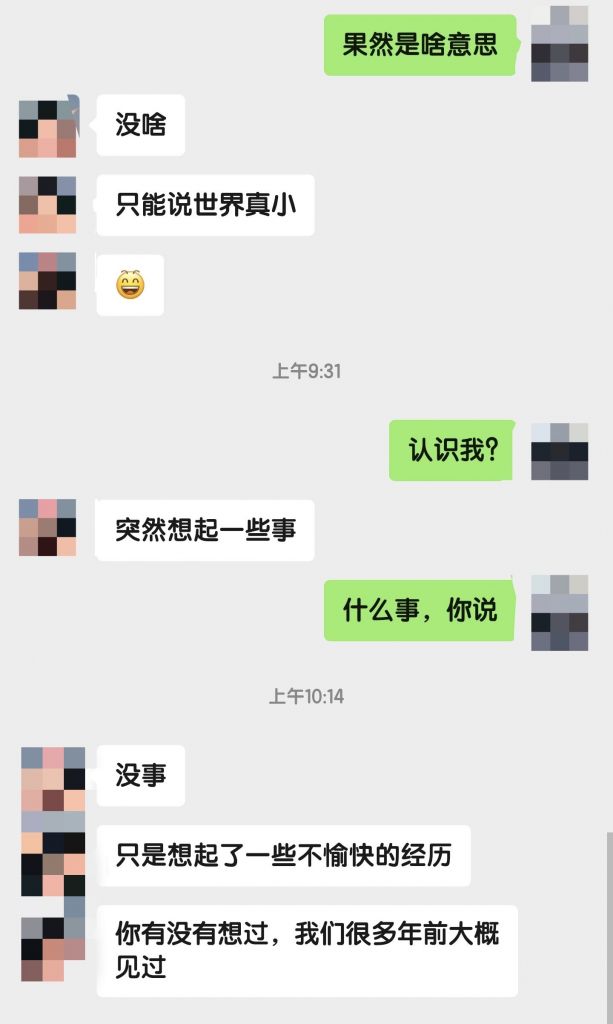Viewport: 613px width, 1024px height.
Task: Open own avatar beside '认识我?' message
Action: [559, 451]
